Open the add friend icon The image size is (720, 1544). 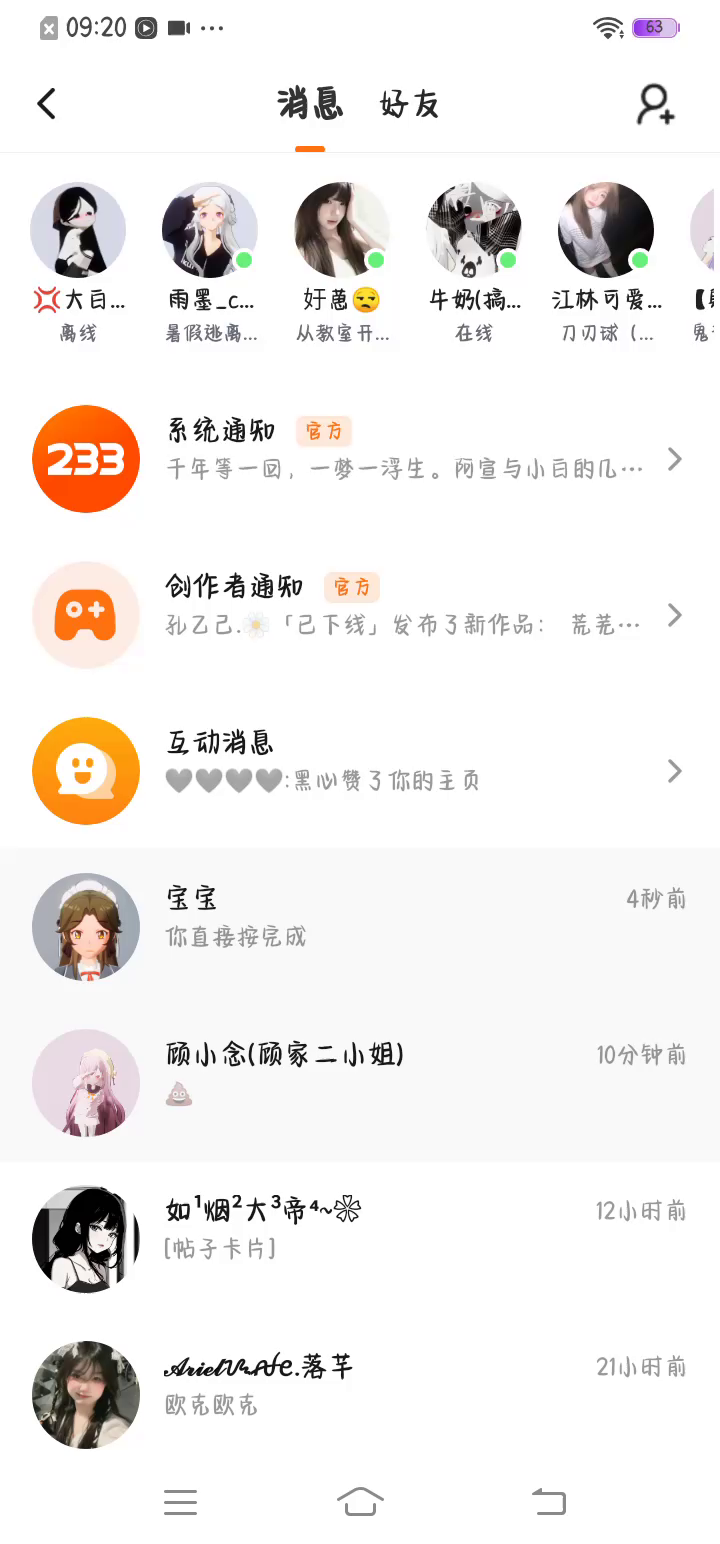coord(656,104)
